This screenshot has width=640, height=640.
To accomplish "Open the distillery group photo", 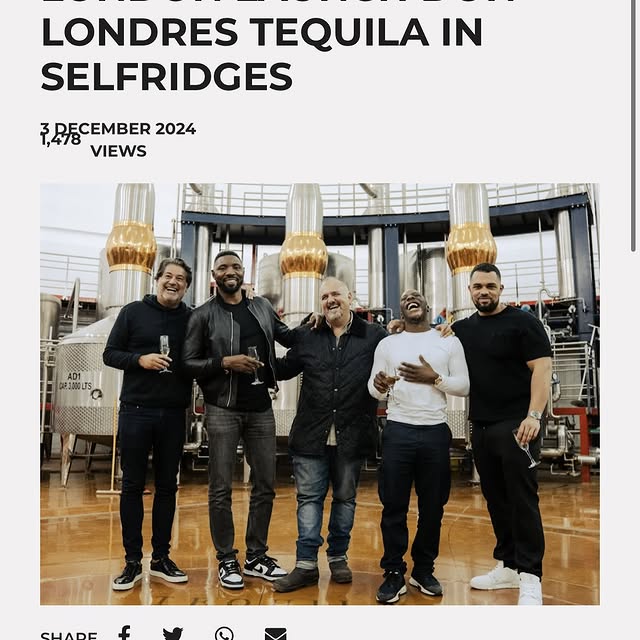I will click(319, 394).
